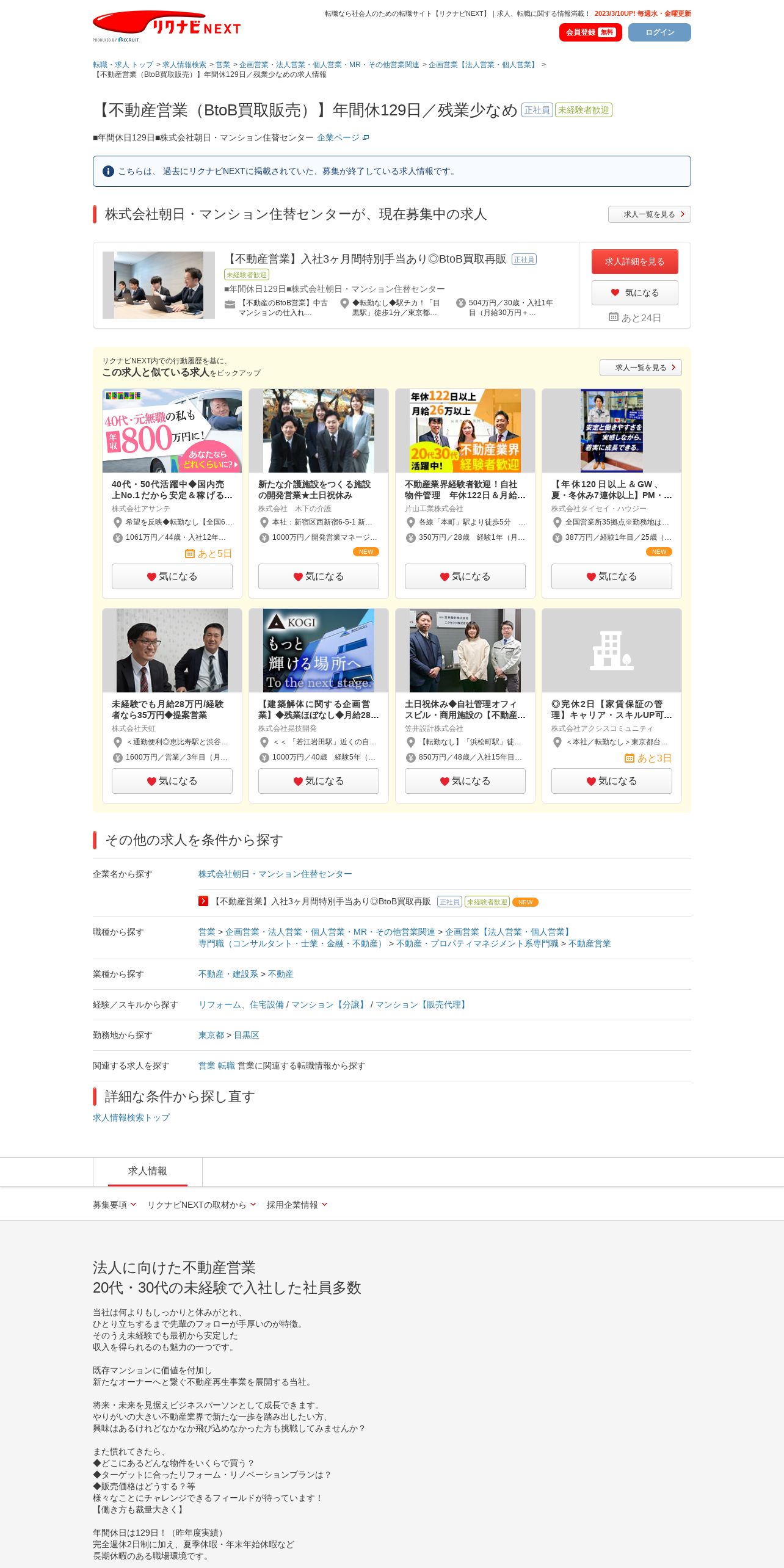The width and height of the screenshot is (784, 1568).
Task: Open 求人一覧を見る beside the company heading
Action: coord(649,214)
